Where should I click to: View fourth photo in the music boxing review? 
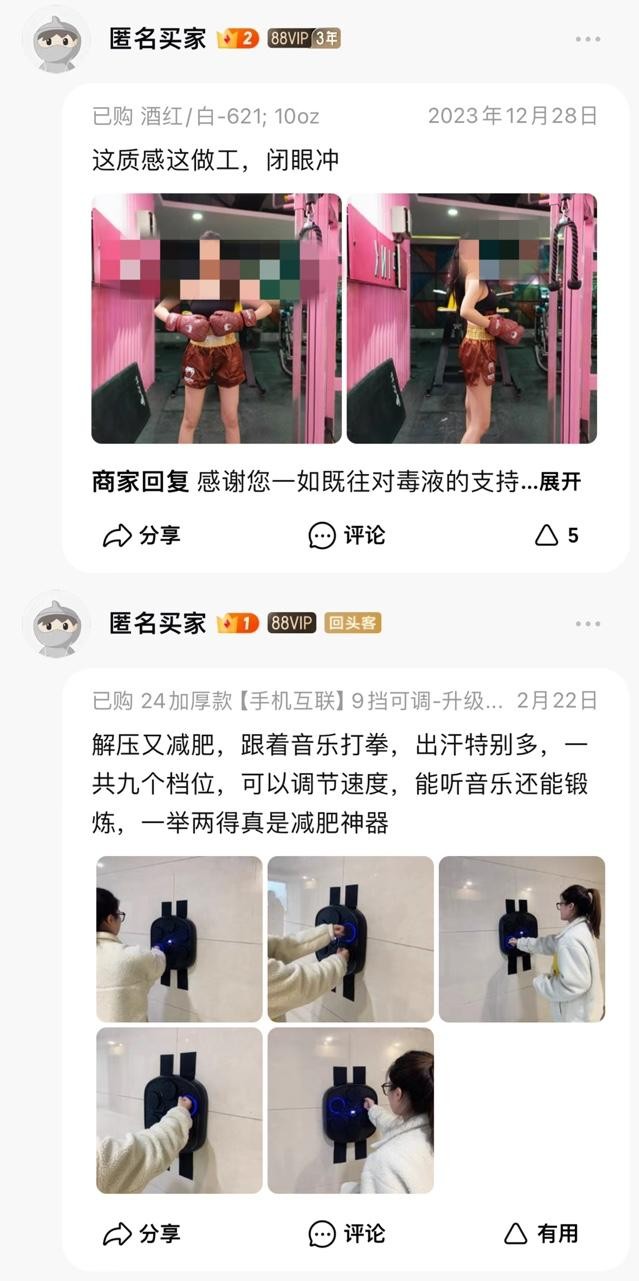pyautogui.click(x=179, y=1110)
